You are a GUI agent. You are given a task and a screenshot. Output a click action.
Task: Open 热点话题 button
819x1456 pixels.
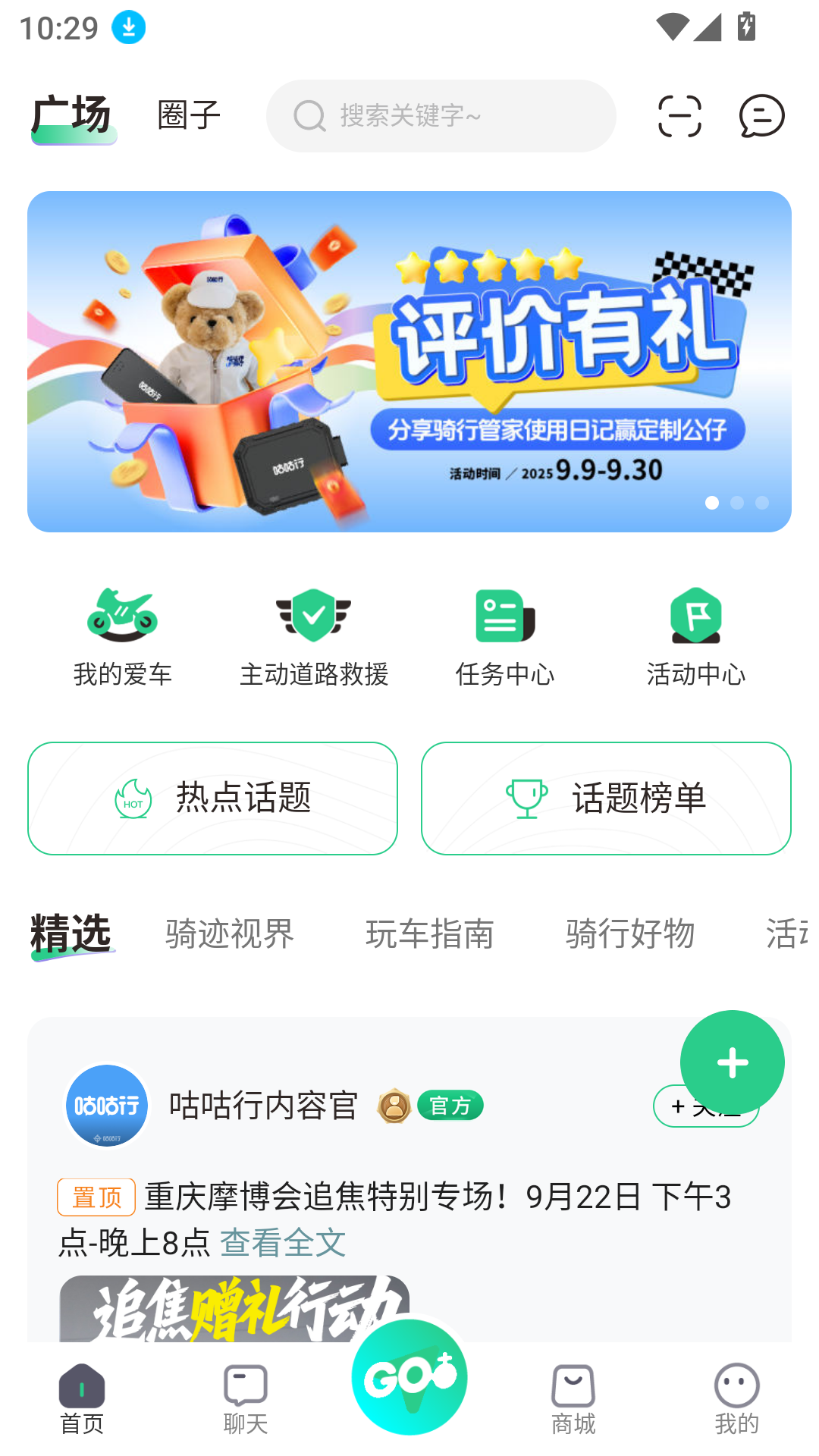212,798
